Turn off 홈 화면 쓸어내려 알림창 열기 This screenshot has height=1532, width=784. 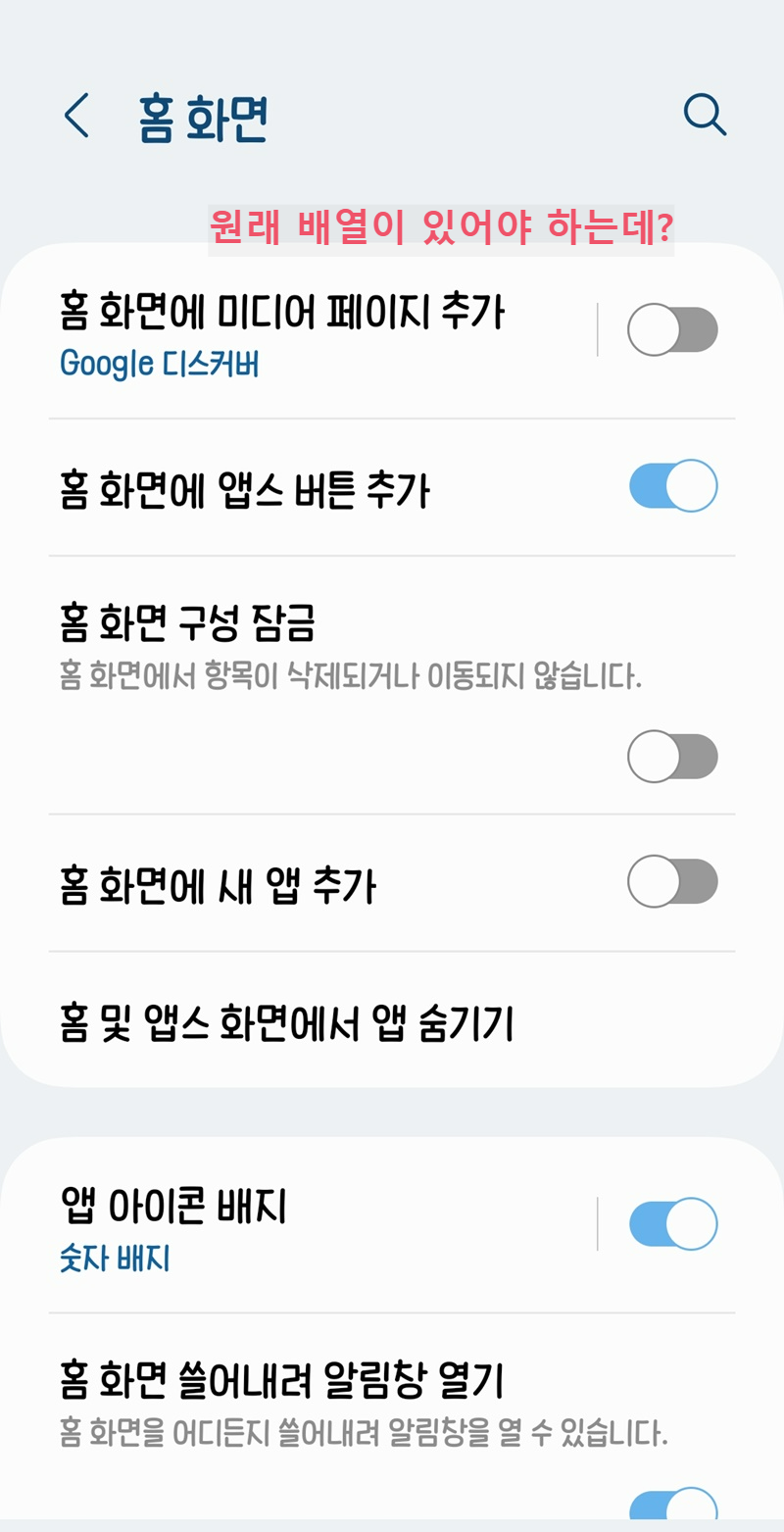point(672,1514)
